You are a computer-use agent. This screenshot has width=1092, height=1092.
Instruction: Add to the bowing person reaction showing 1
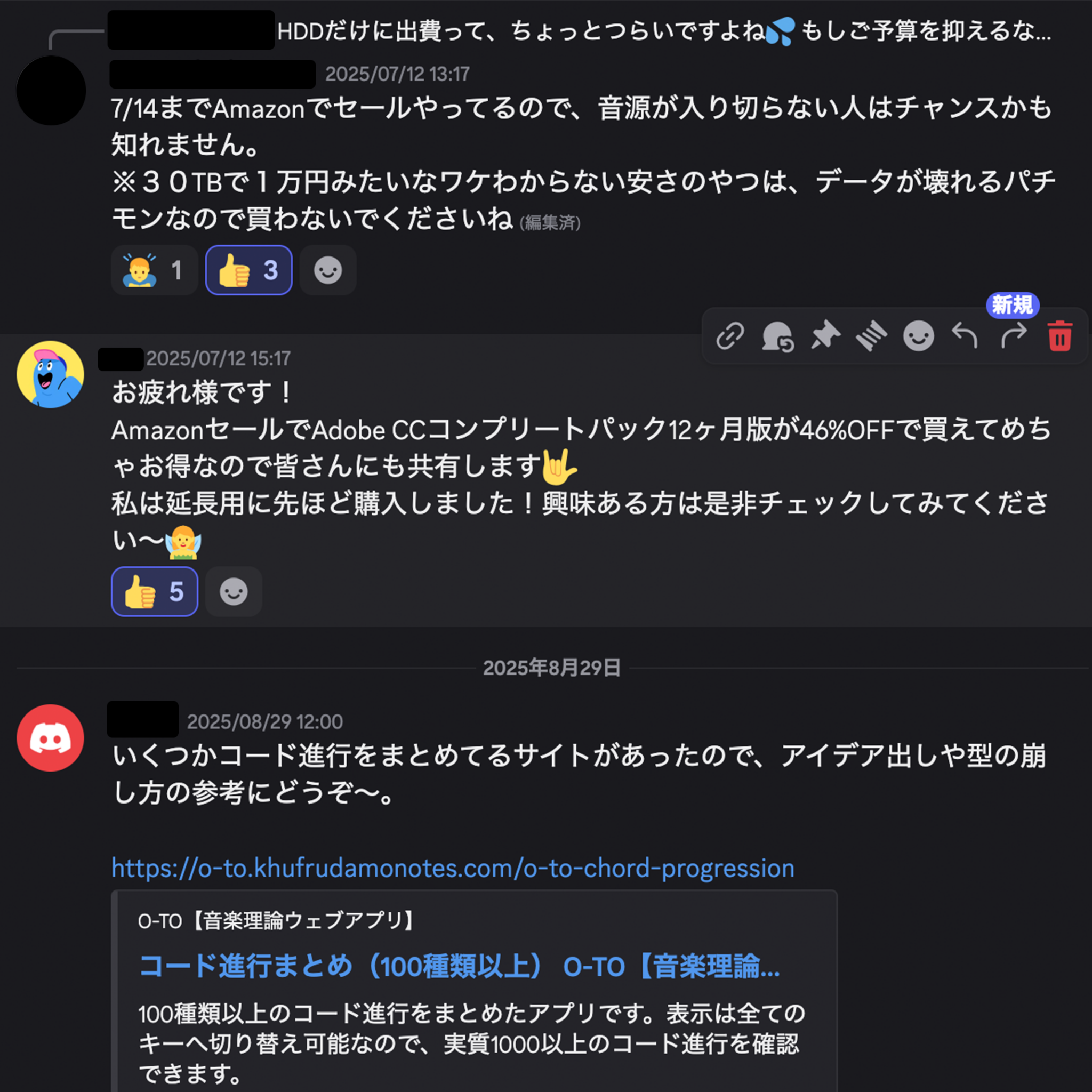(154, 270)
